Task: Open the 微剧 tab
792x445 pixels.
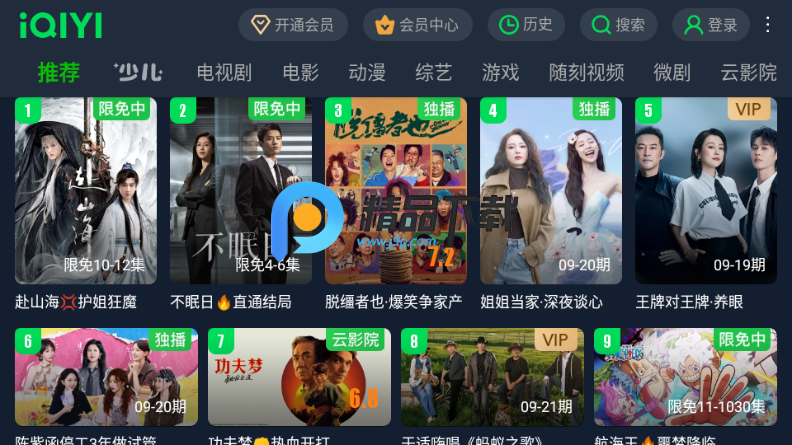Action: pos(672,72)
